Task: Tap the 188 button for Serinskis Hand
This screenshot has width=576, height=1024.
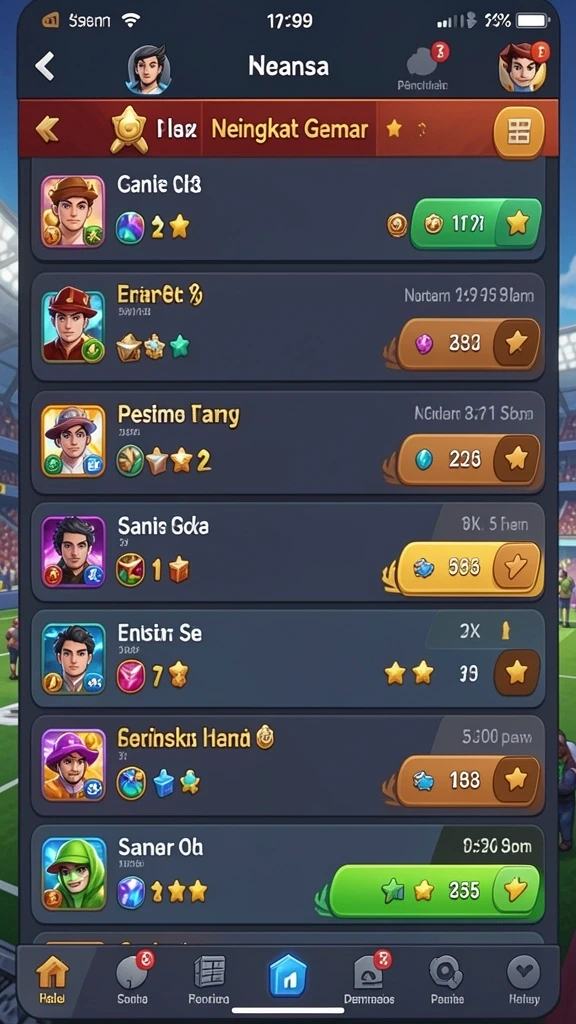Action: (469, 780)
